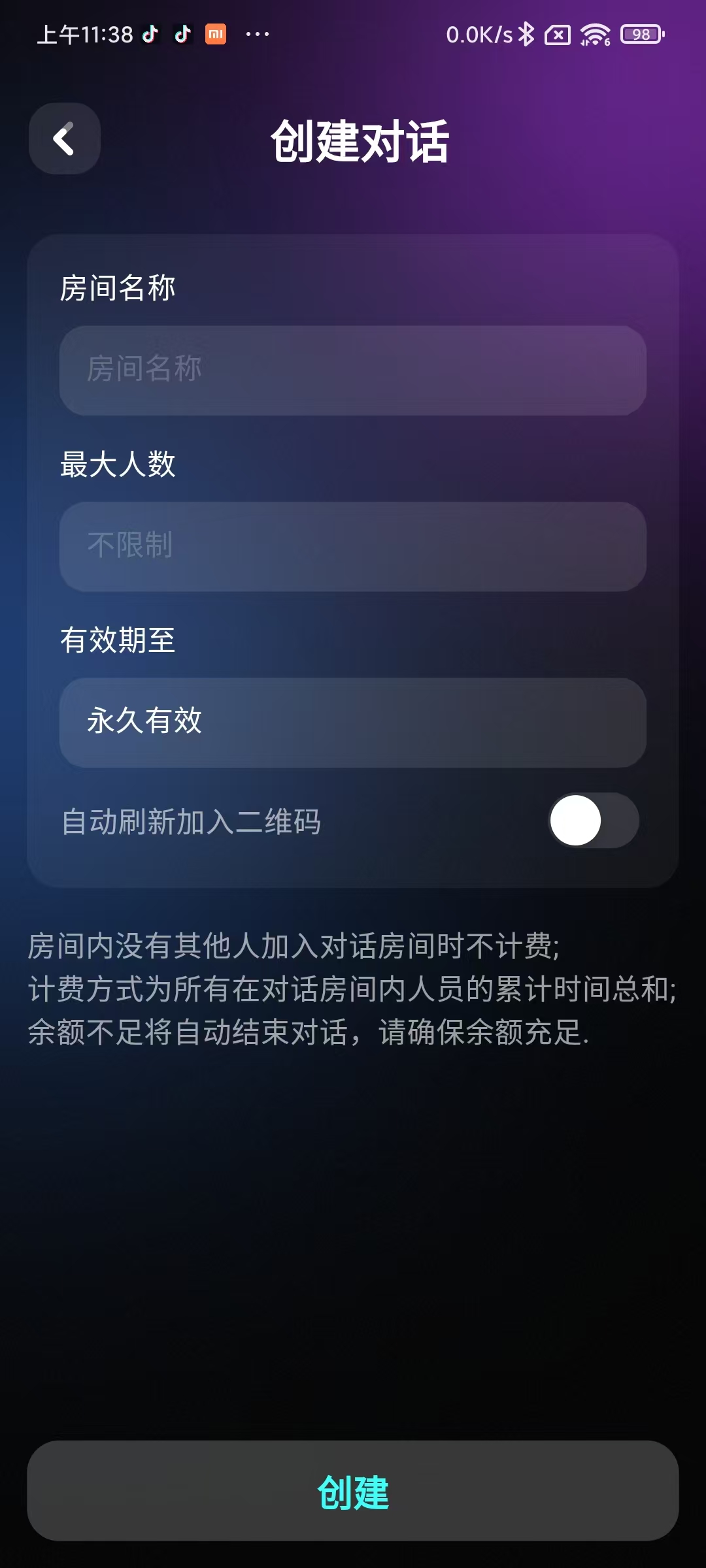
Task: Open the 有效期至 picker showing 永久有效
Action: click(x=353, y=723)
